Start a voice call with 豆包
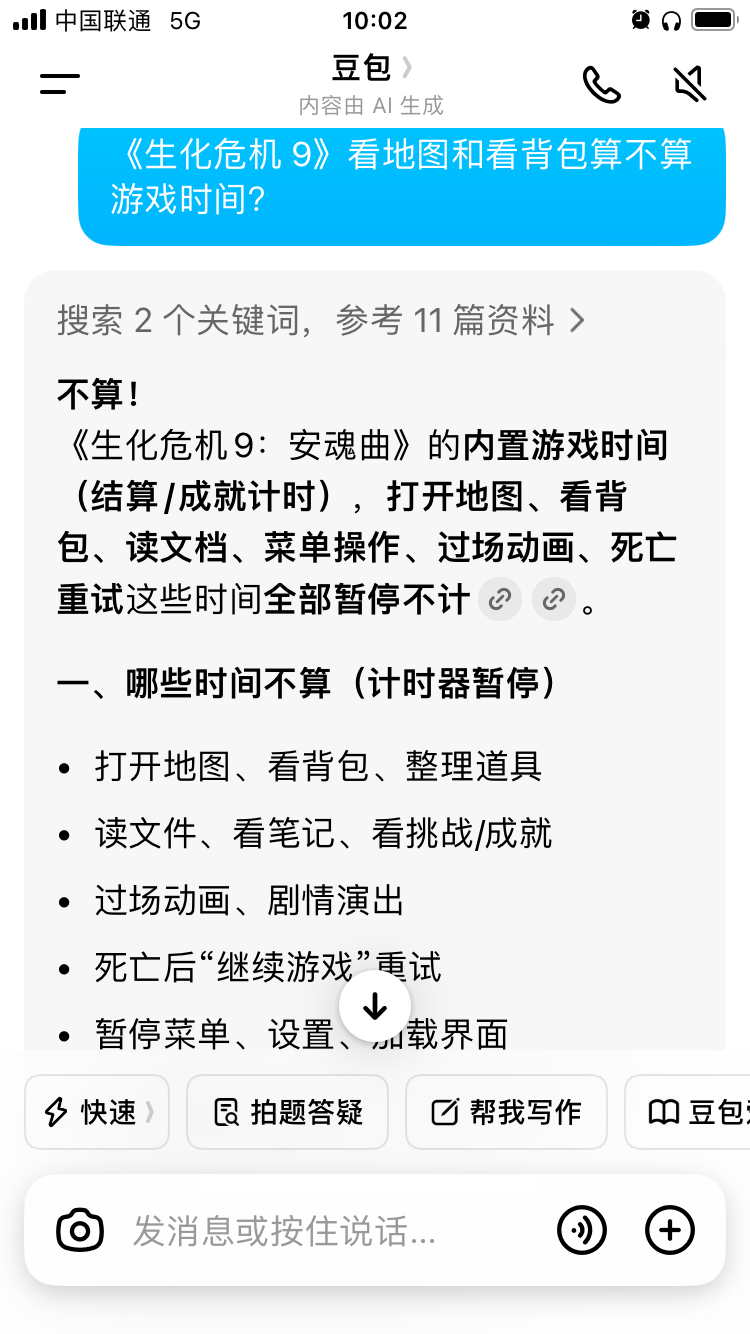The width and height of the screenshot is (750, 1334). (x=601, y=85)
